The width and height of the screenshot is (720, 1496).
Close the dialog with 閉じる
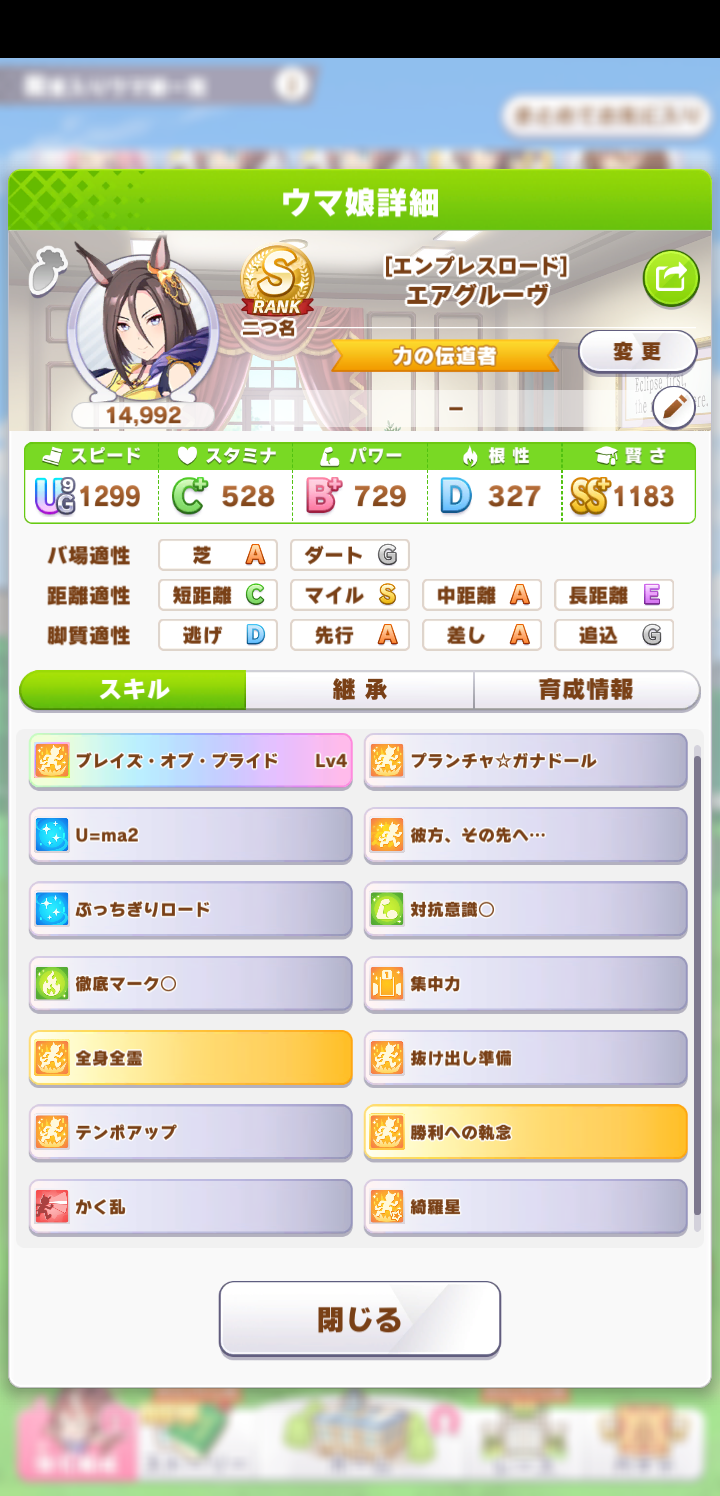[x=360, y=1319]
